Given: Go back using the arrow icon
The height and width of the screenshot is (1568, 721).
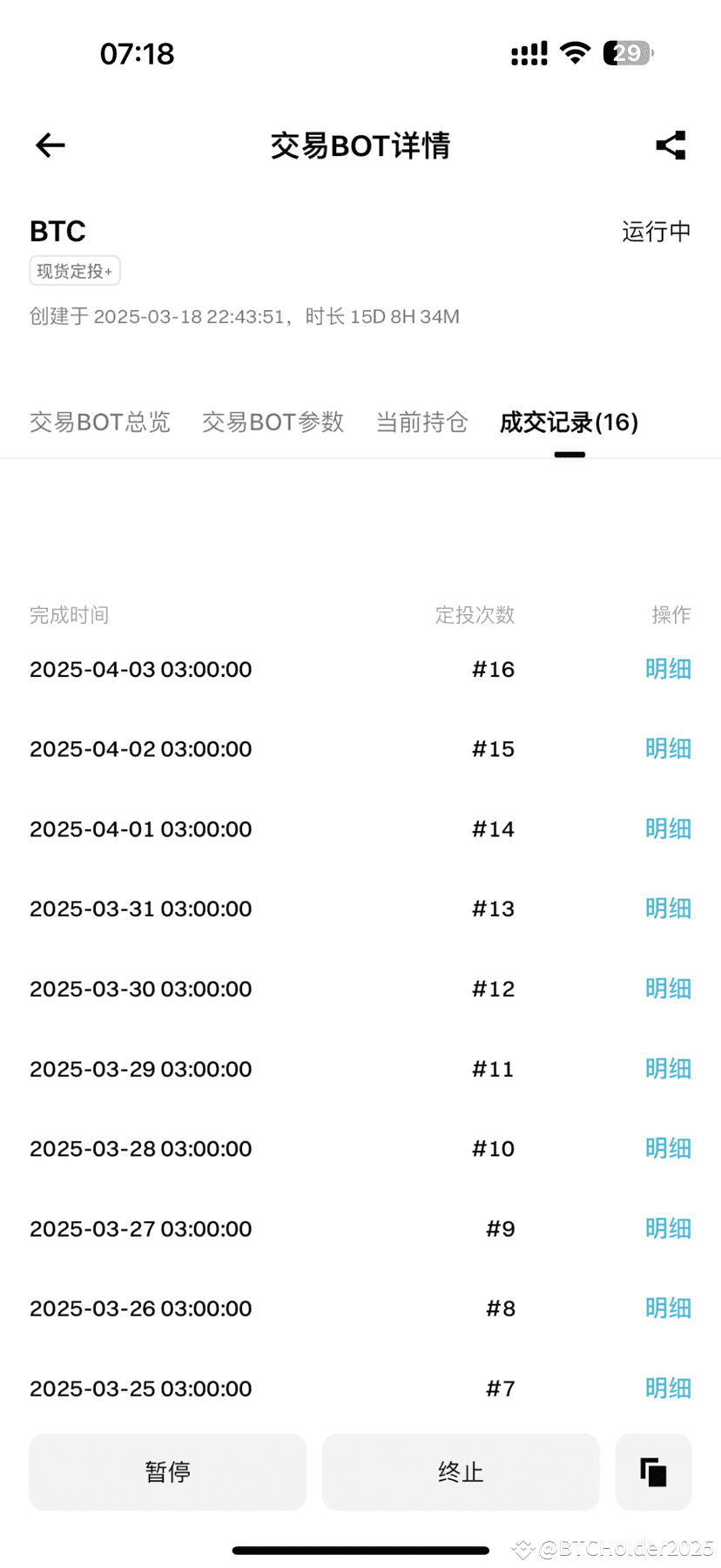Looking at the screenshot, I should [51, 145].
